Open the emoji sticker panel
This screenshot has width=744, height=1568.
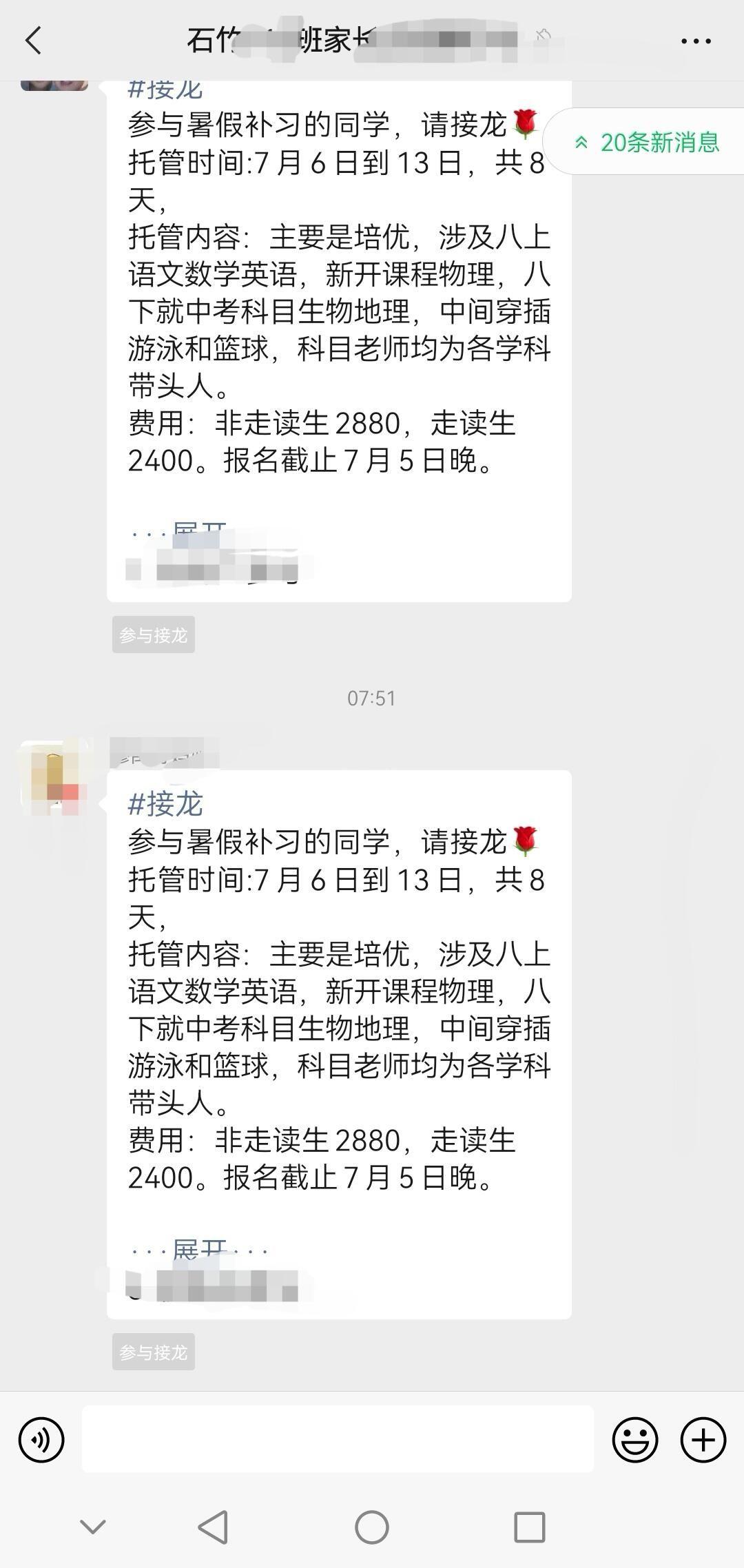tap(634, 1439)
